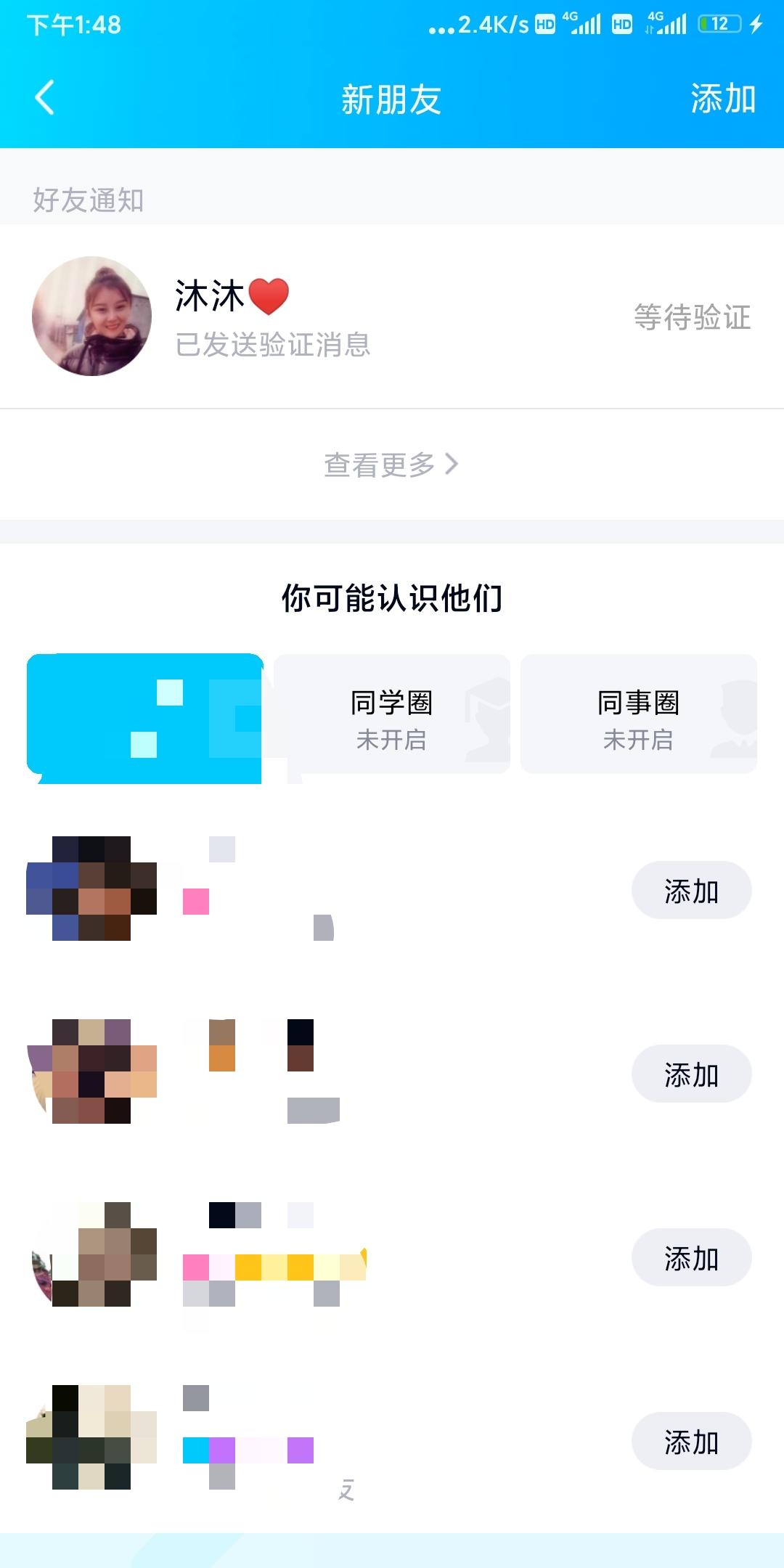The image size is (784, 1568).
Task: Open 沐沐's friend request entry
Action: [x=392, y=317]
